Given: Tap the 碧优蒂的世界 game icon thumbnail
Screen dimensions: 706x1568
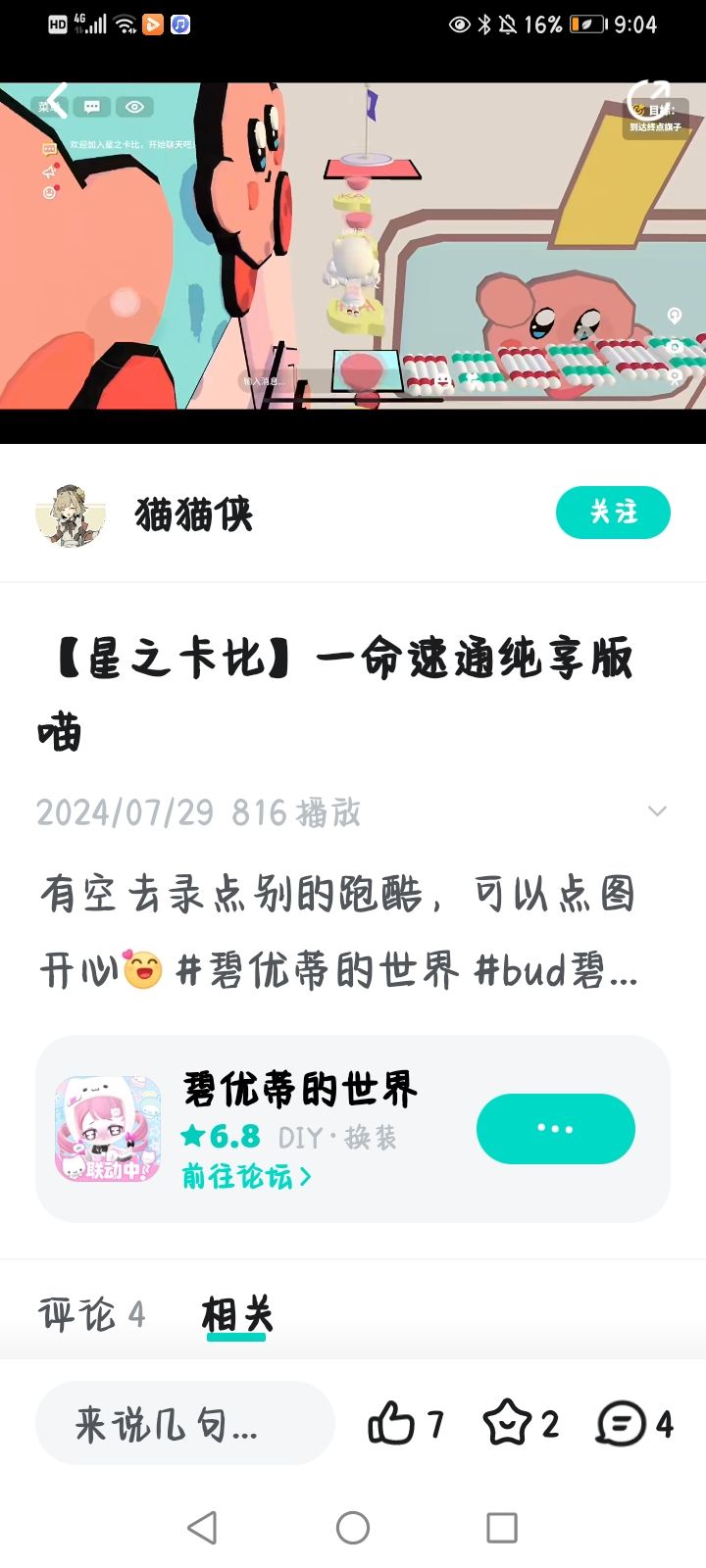Looking at the screenshot, I should tap(108, 1129).
